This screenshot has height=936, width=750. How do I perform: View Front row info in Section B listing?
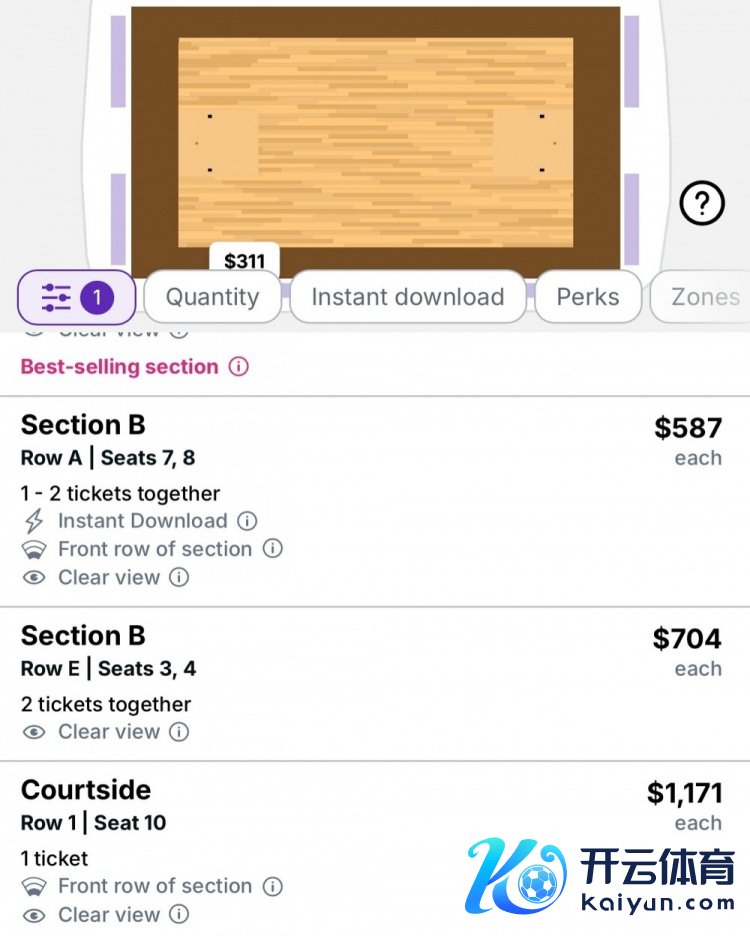click(x=272, y=549)
